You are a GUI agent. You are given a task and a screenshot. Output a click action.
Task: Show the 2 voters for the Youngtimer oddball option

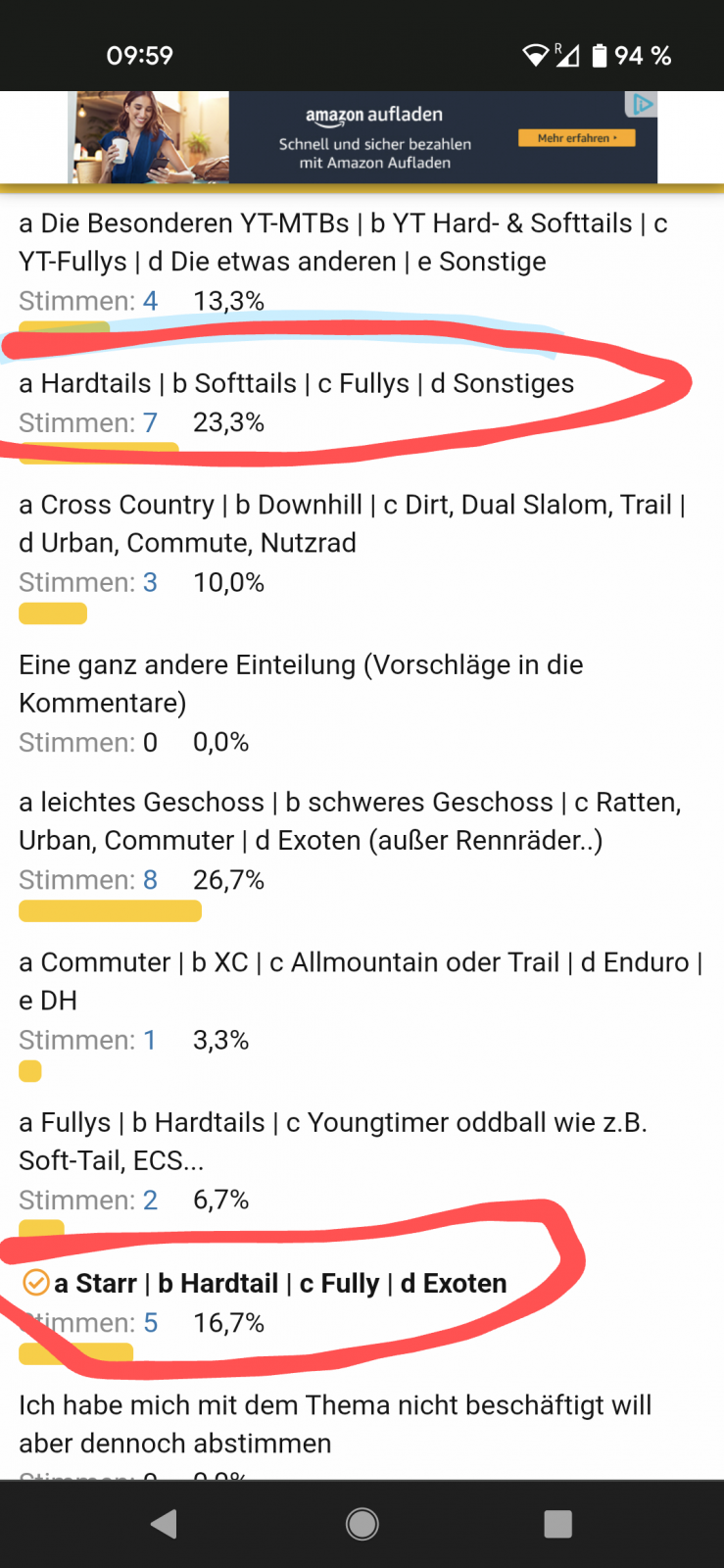[150, 1200]
